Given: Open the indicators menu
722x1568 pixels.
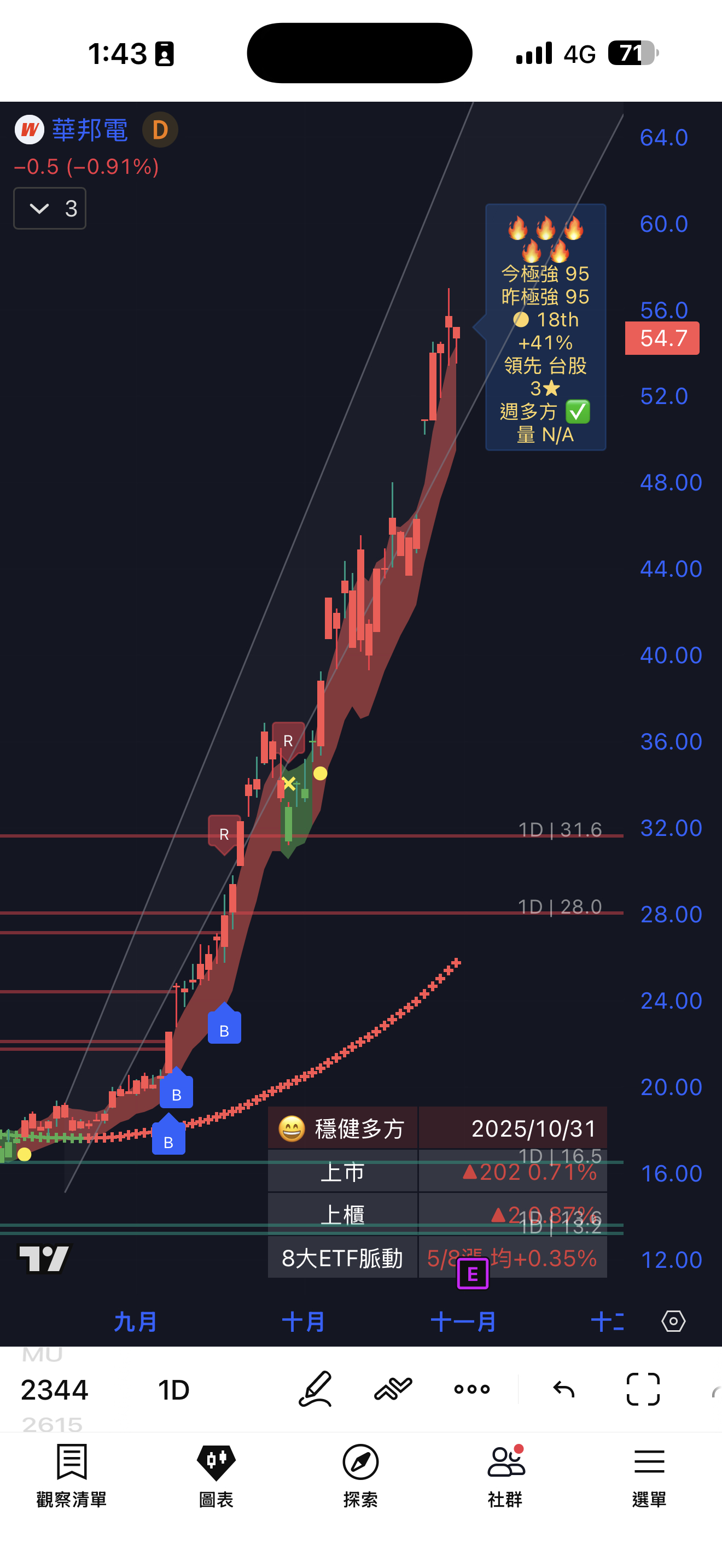Looking at the screenshot, I should click(x=393, y=1389).
